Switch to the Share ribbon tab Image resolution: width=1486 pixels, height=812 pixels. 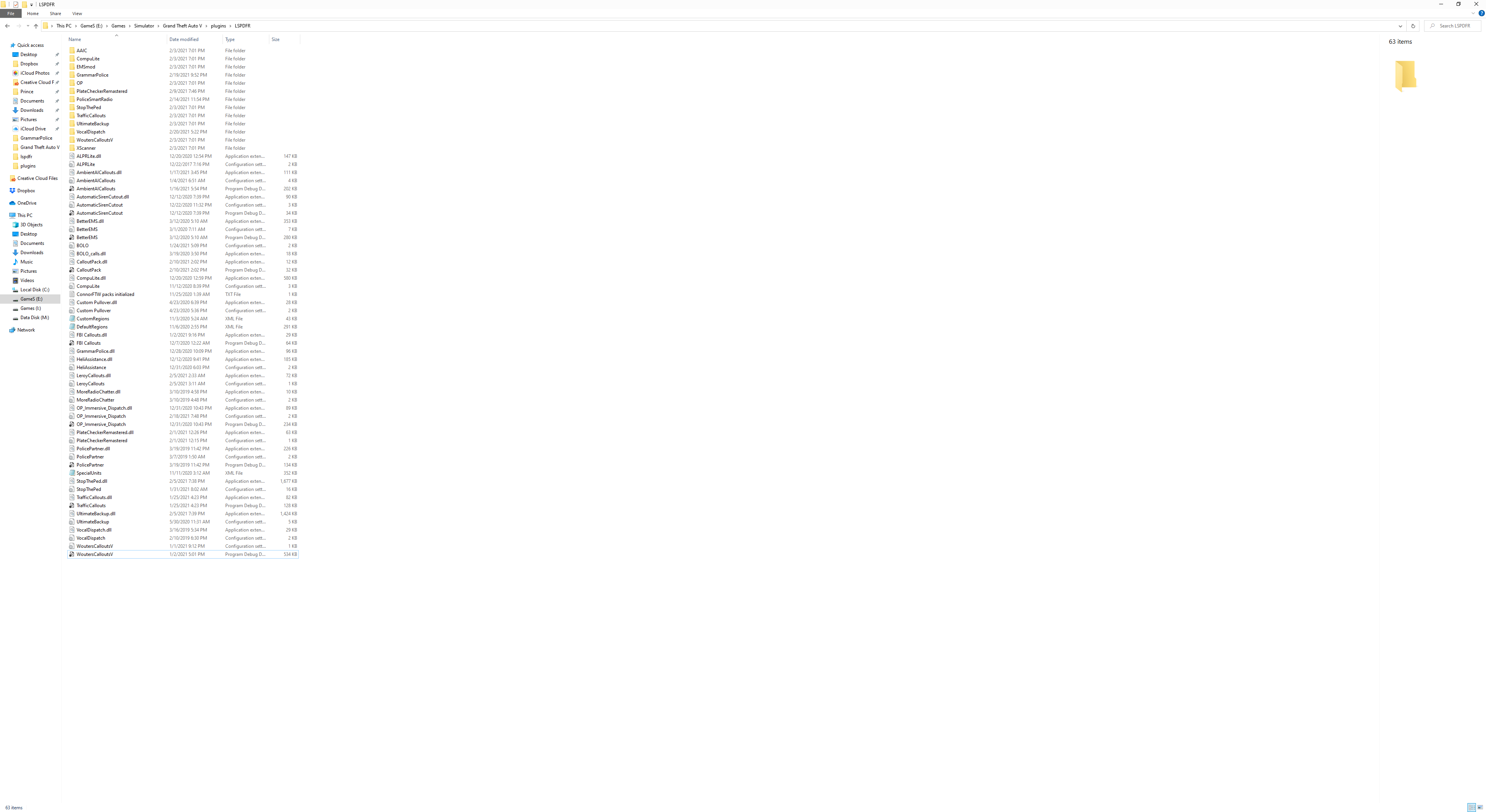(x=55, y=13)
